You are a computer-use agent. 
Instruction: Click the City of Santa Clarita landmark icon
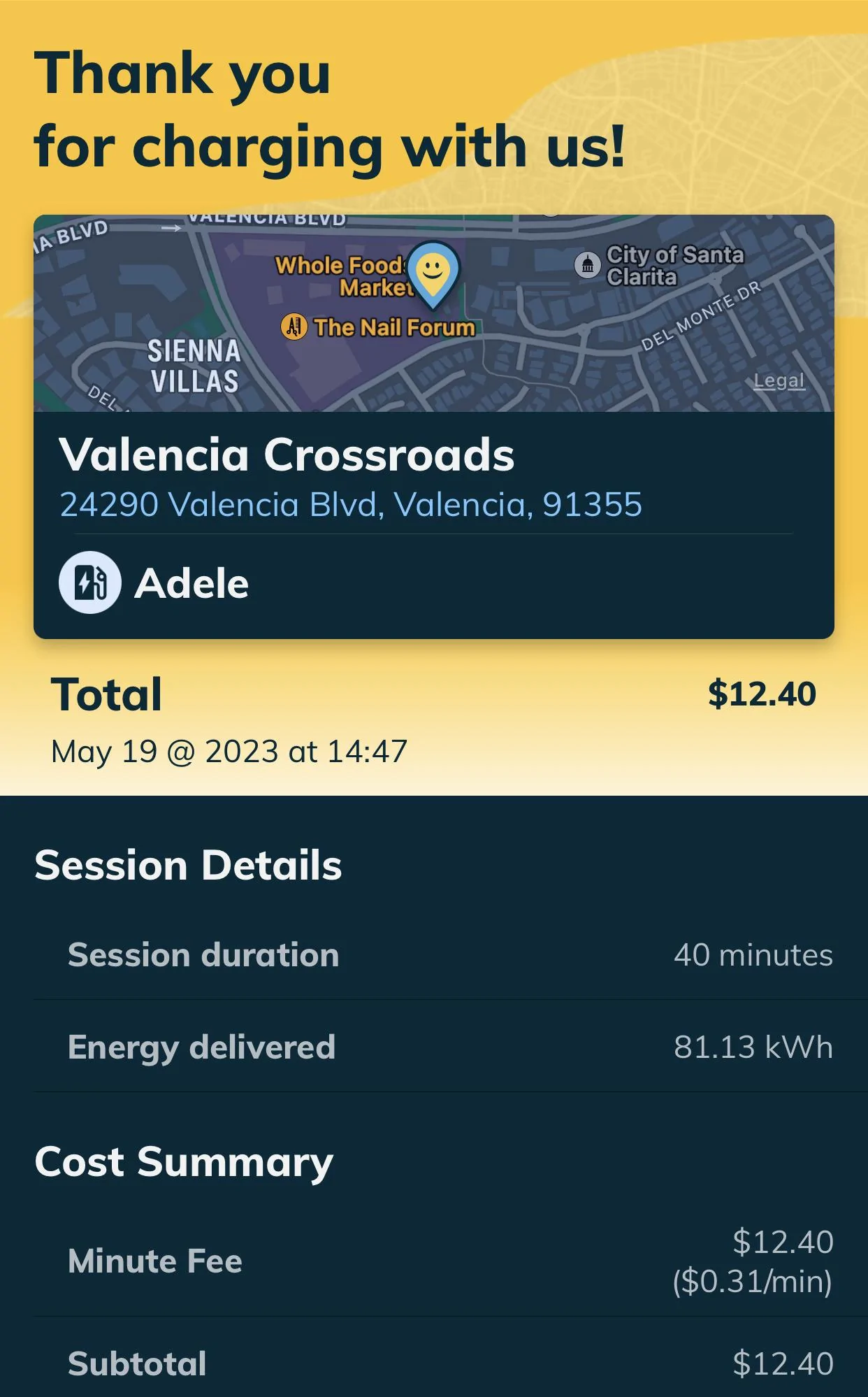[x=588, y=264]
